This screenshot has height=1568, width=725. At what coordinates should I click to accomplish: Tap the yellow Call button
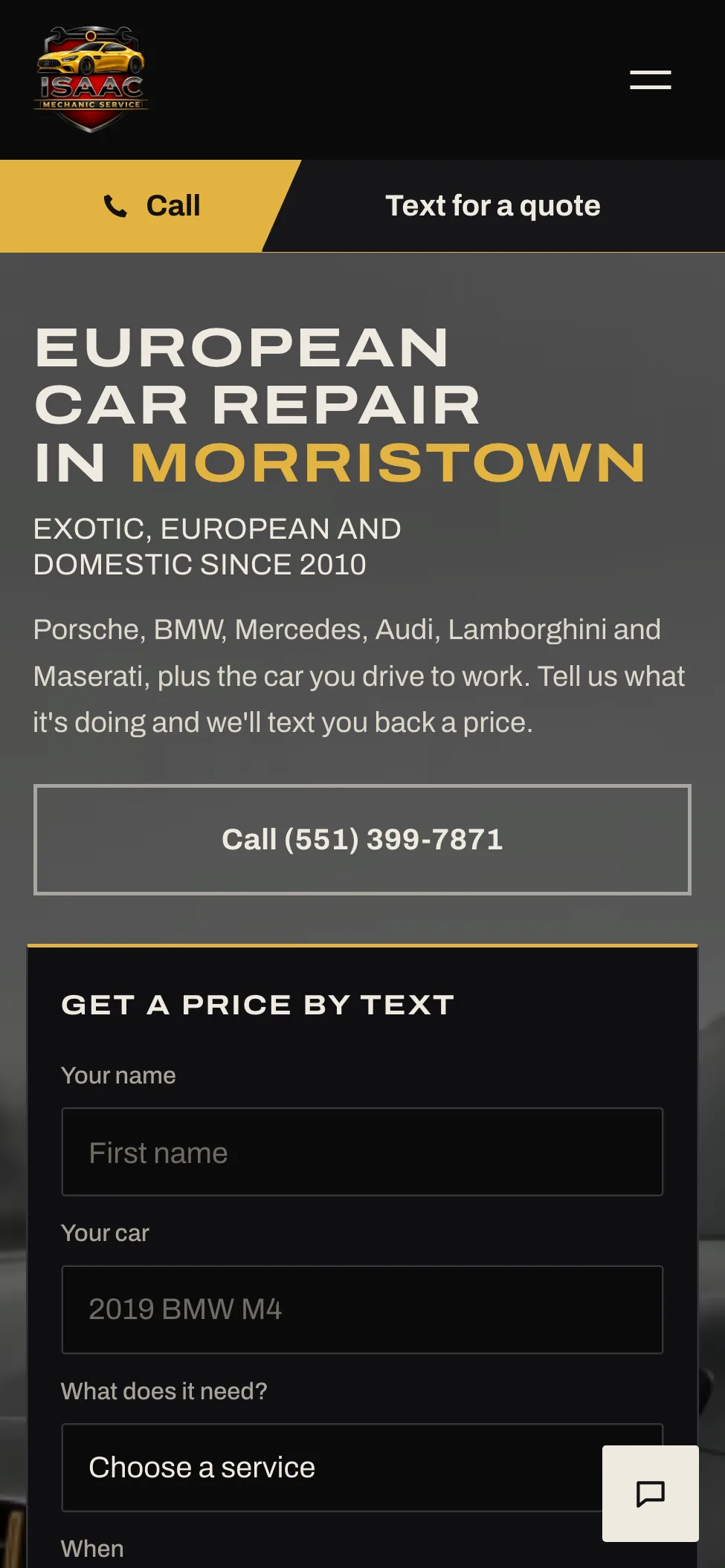(150, 206)
